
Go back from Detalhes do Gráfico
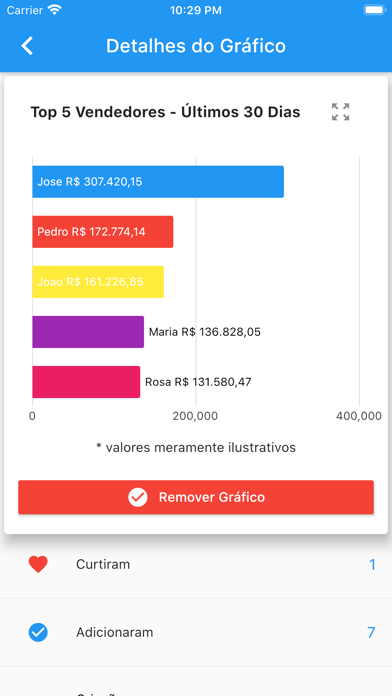[27, 46]
